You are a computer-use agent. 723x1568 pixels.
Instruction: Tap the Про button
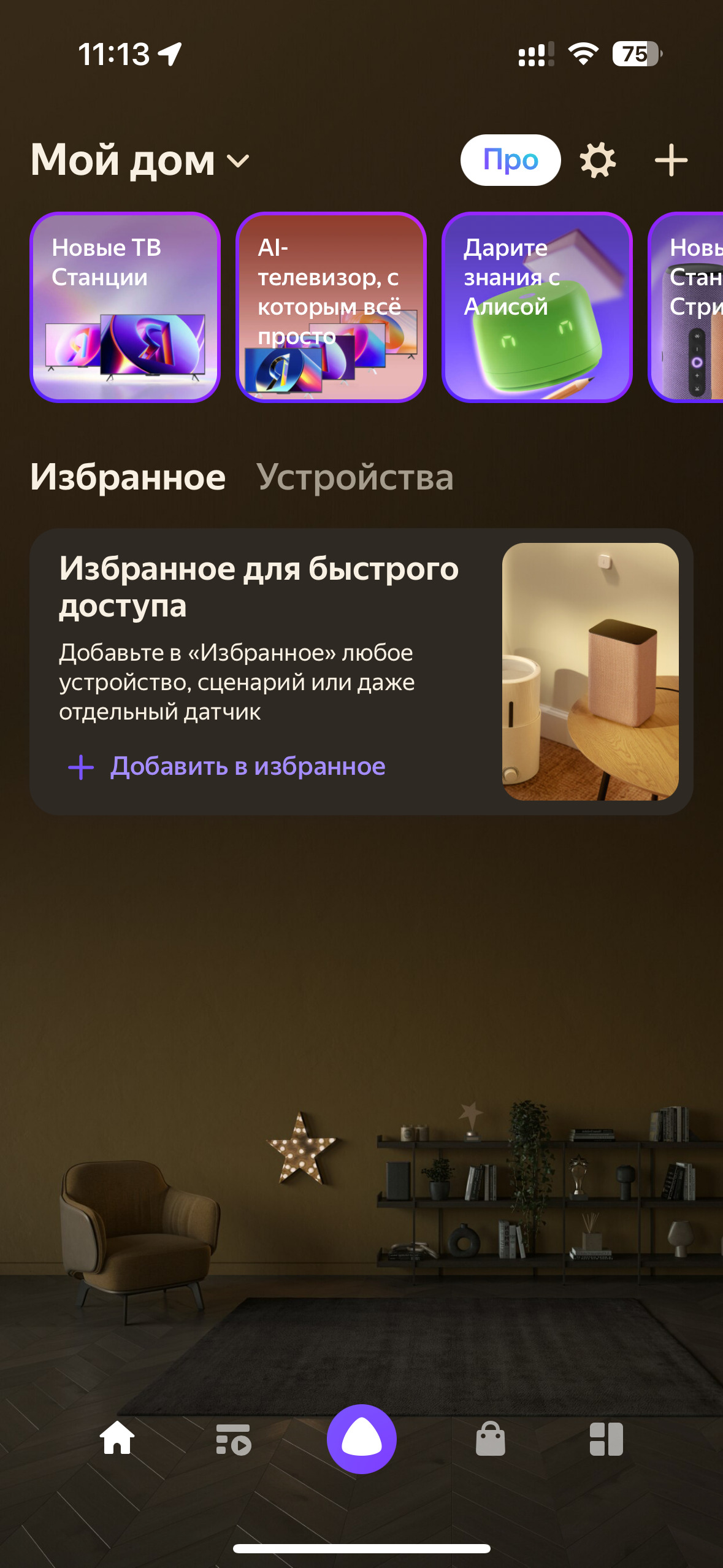tap(510, 160)
